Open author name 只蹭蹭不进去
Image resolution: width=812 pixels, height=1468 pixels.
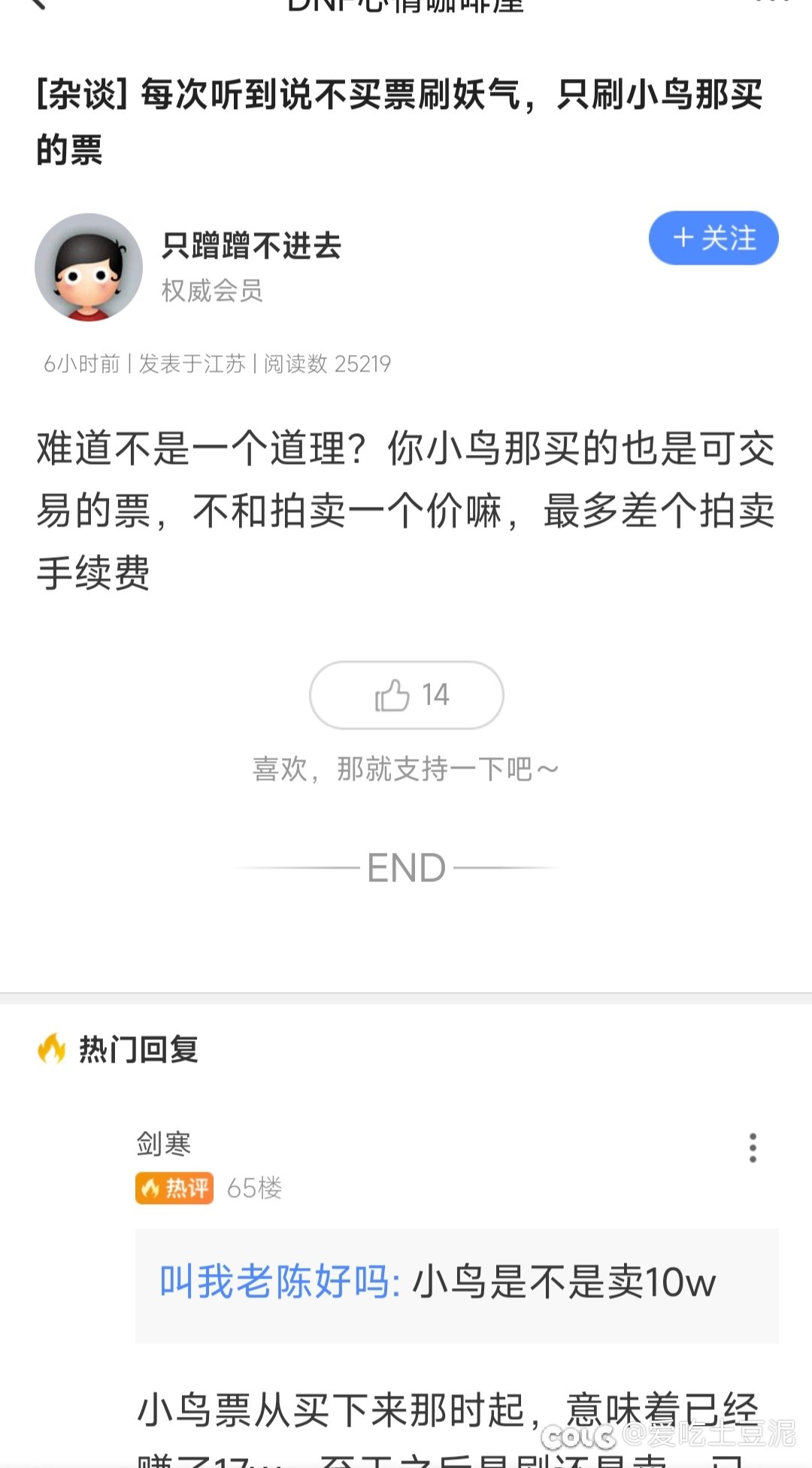click(252, 245)
